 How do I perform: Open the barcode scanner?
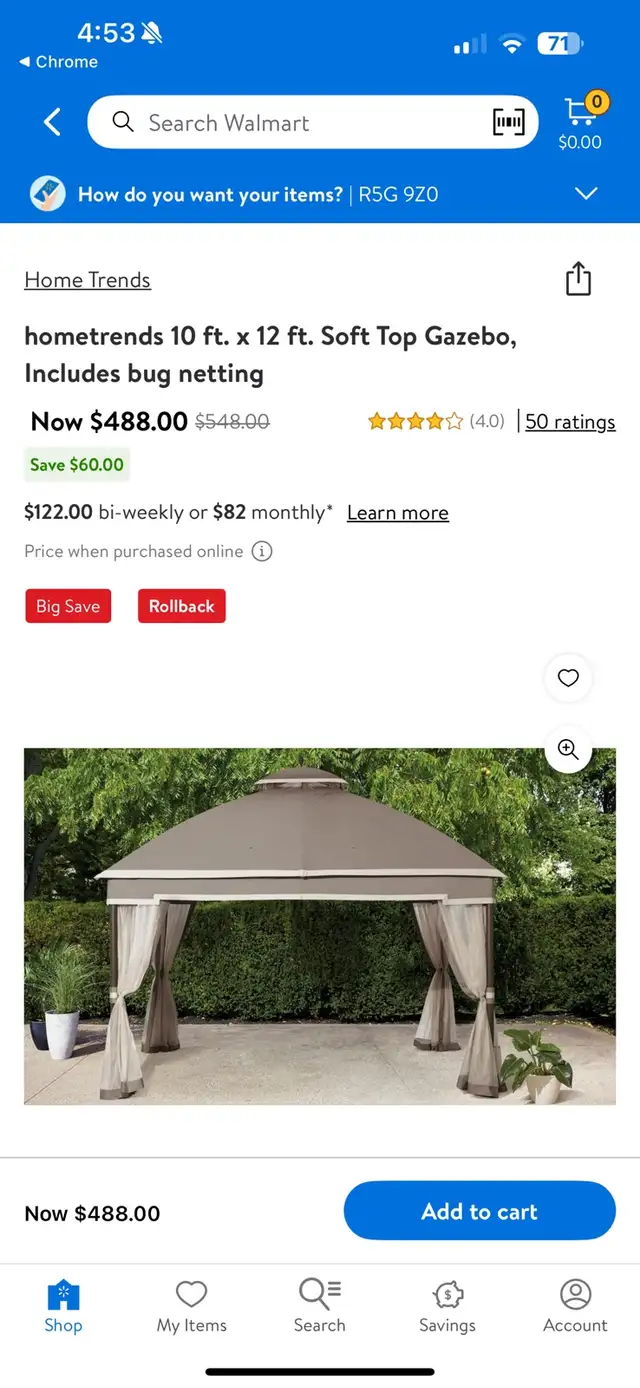click(x=509, y=123)
